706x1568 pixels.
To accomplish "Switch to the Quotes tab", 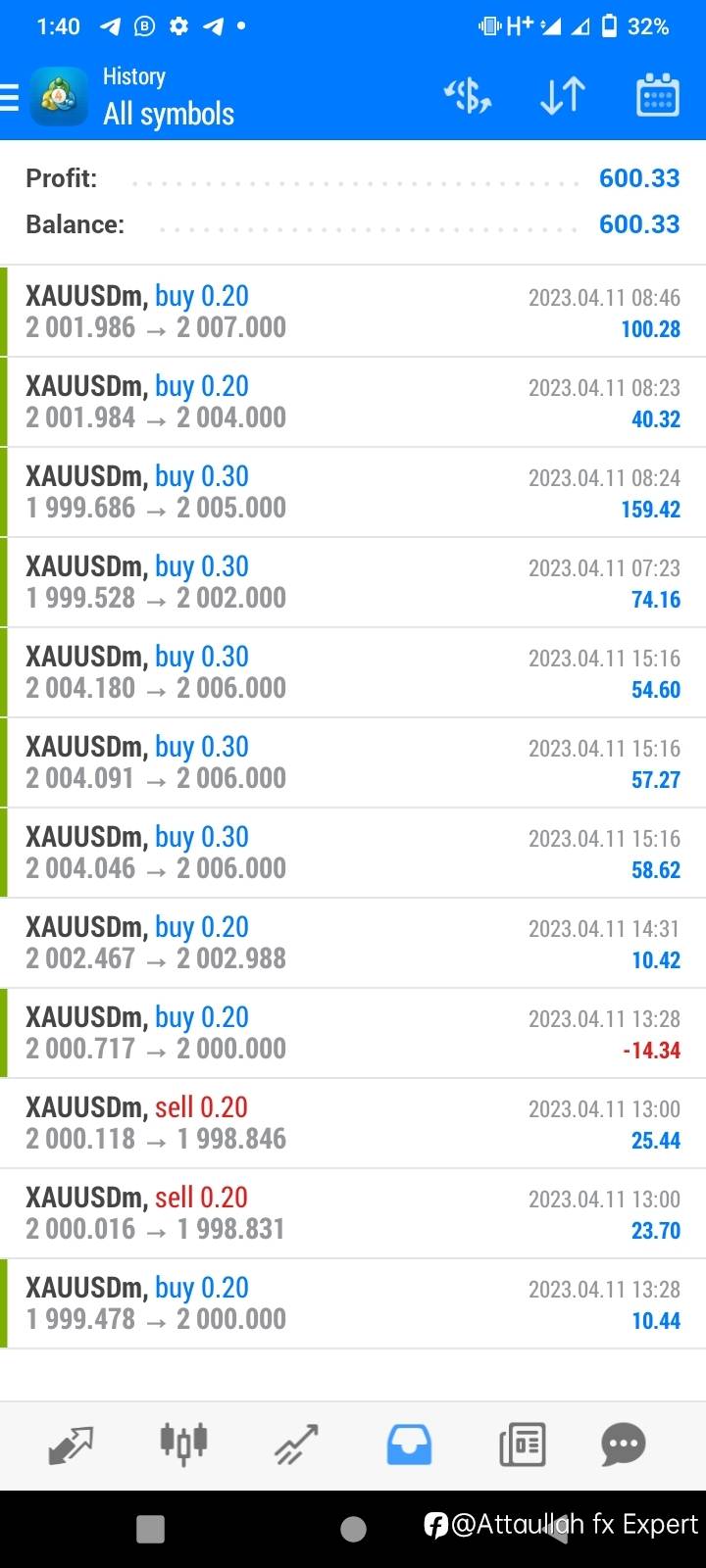I will tap(71, 1445).
